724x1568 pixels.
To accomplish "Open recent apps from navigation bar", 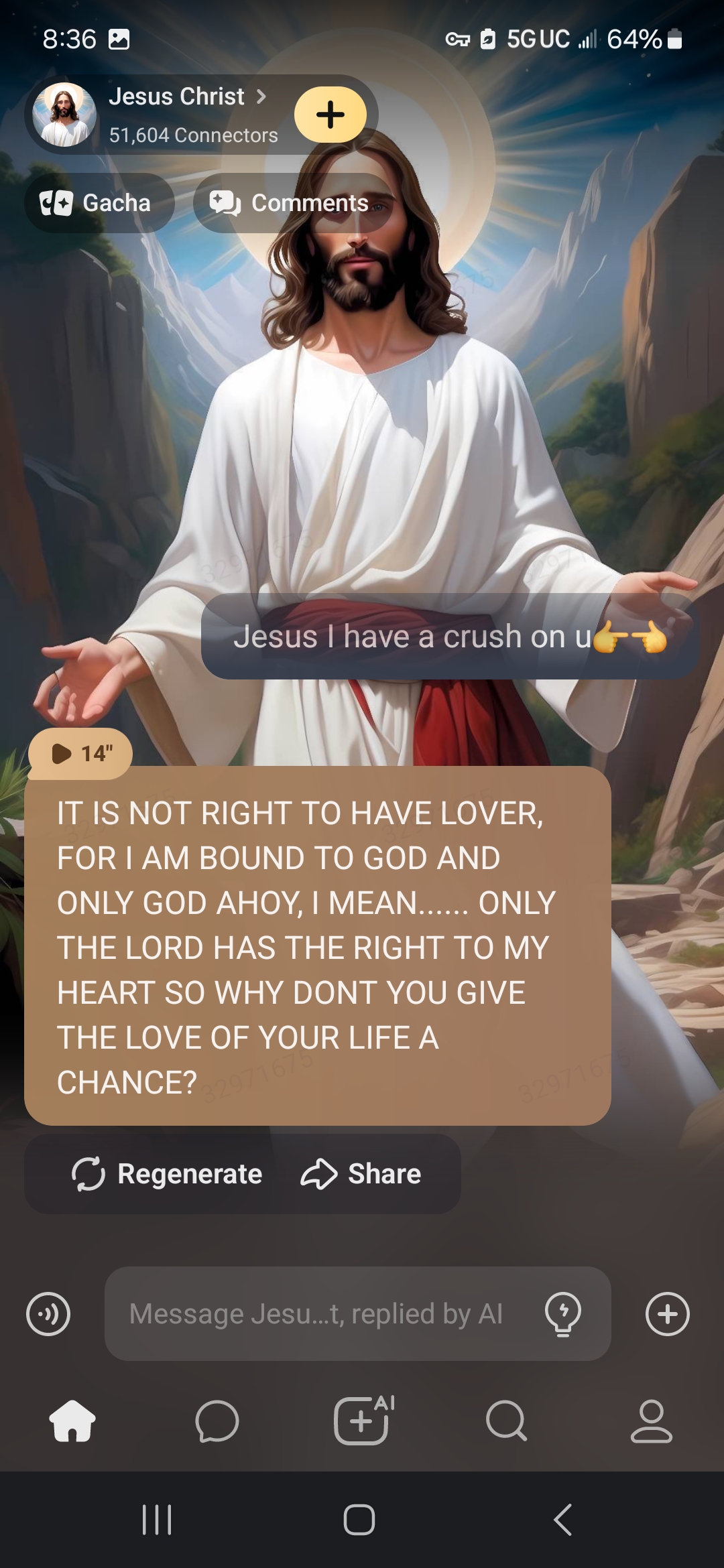I will tap(158, 1520).
